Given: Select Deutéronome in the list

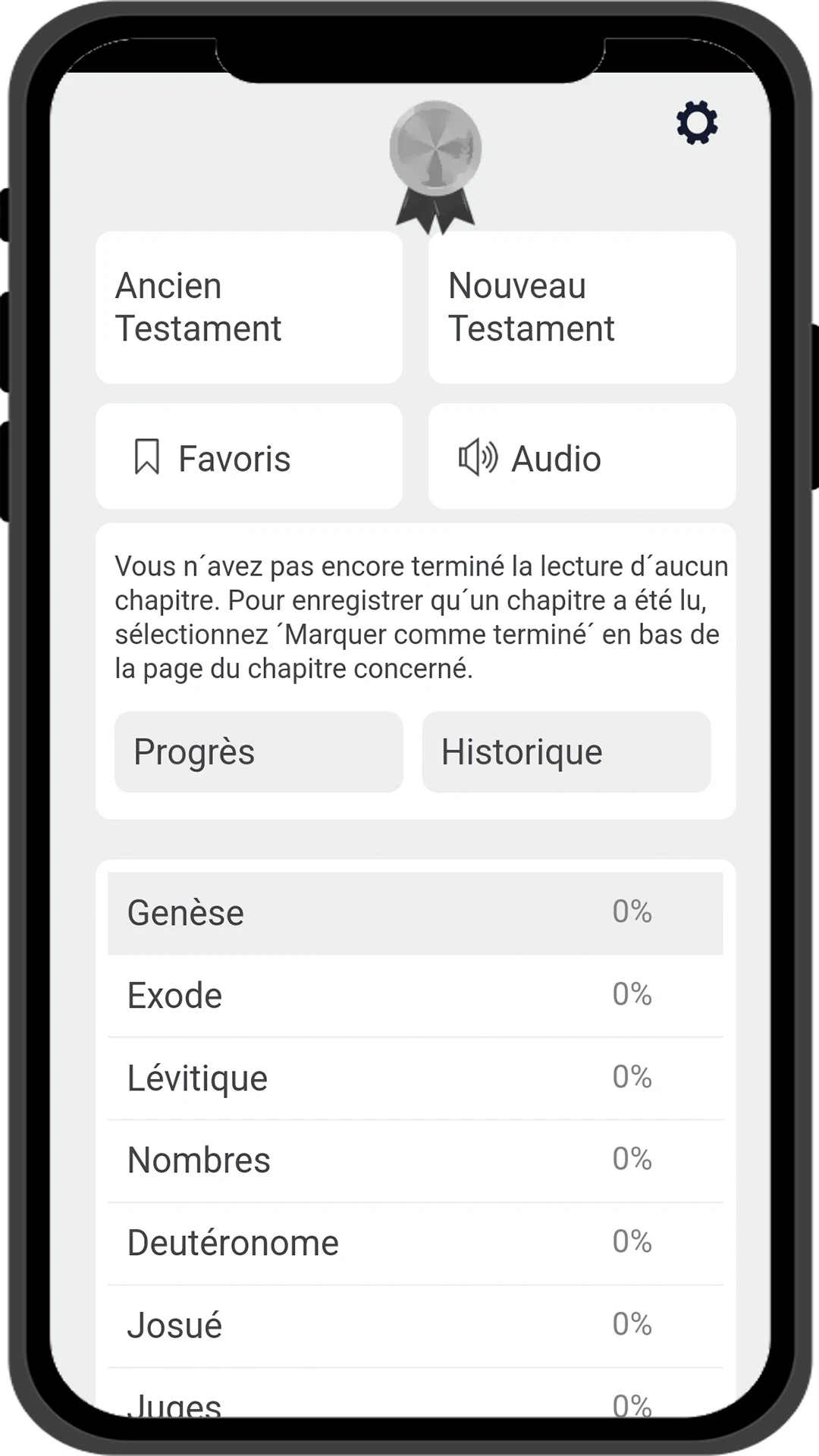Looking at the screenshot, I should point(416,1244).
